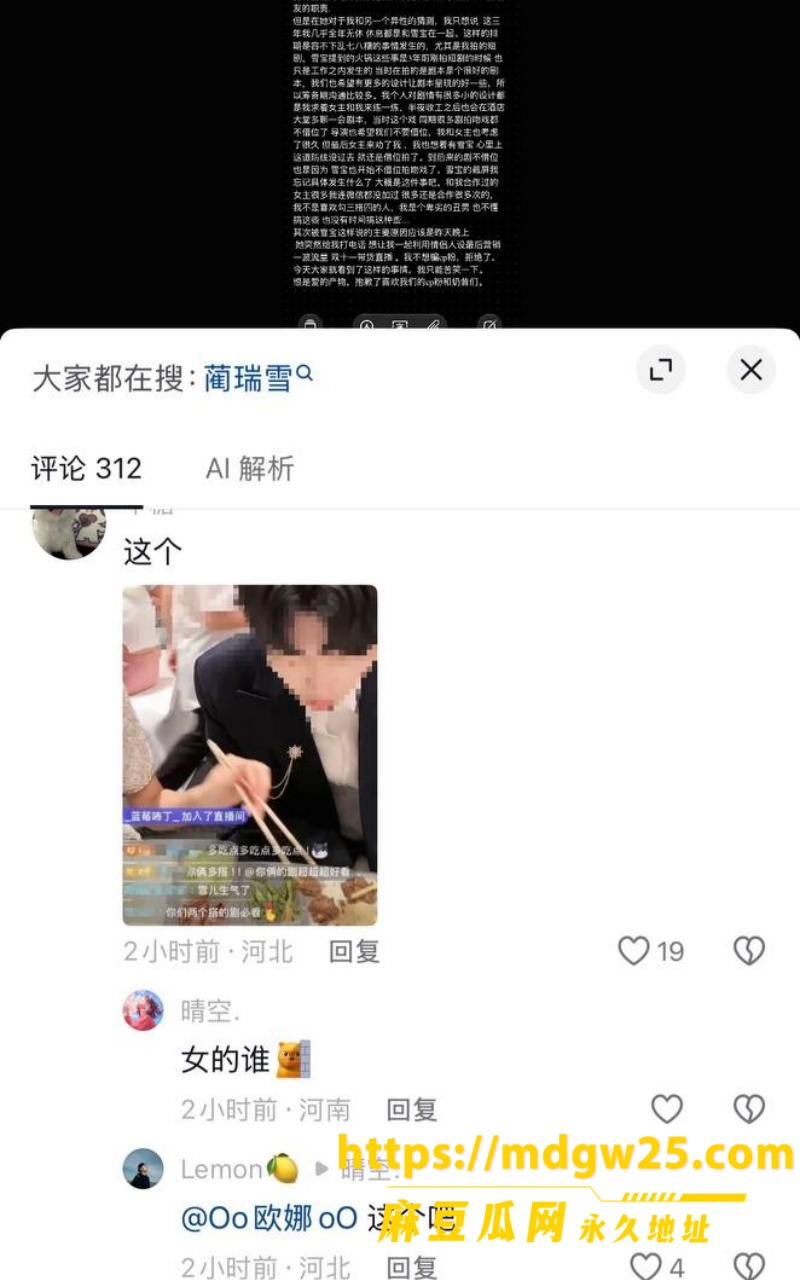Open the mentioned user @Oo欧娜oO
Viewport: 800px width, 1280px height.
269,1218
